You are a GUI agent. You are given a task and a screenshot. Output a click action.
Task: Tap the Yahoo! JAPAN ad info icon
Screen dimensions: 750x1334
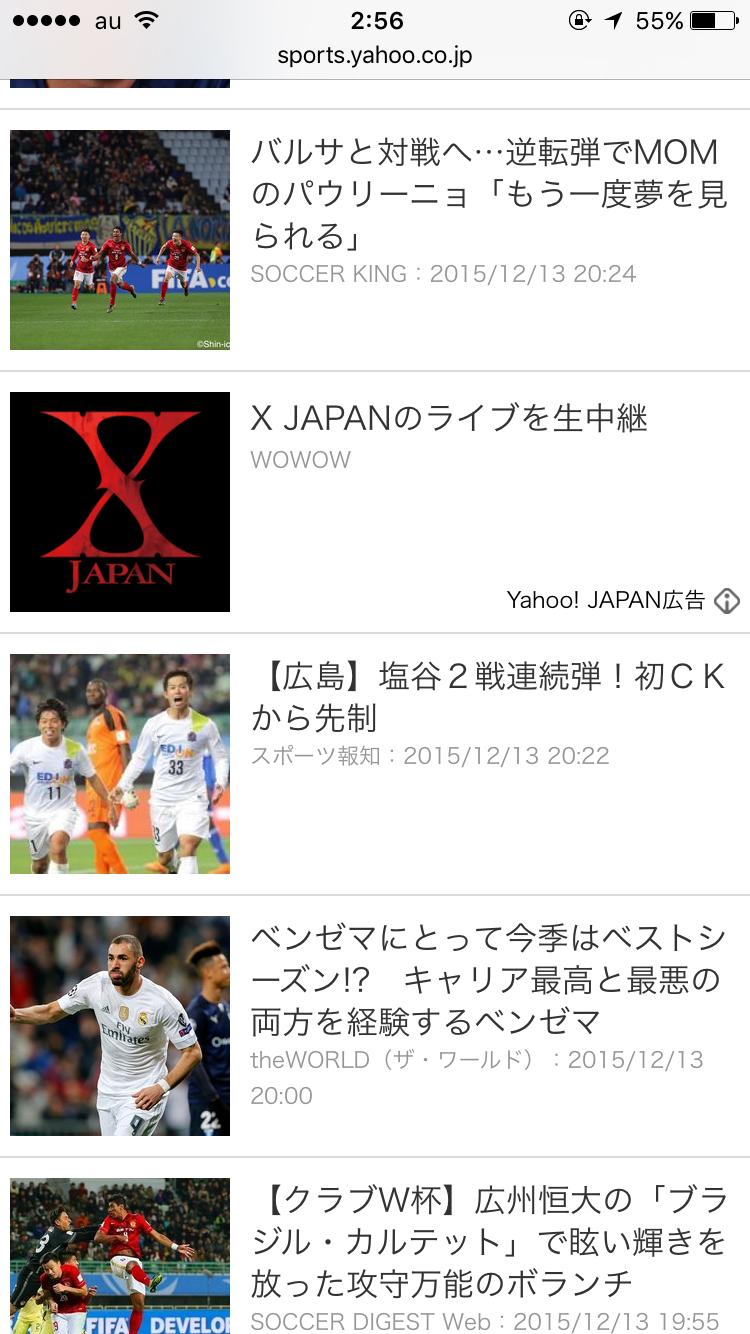point(727,600)
